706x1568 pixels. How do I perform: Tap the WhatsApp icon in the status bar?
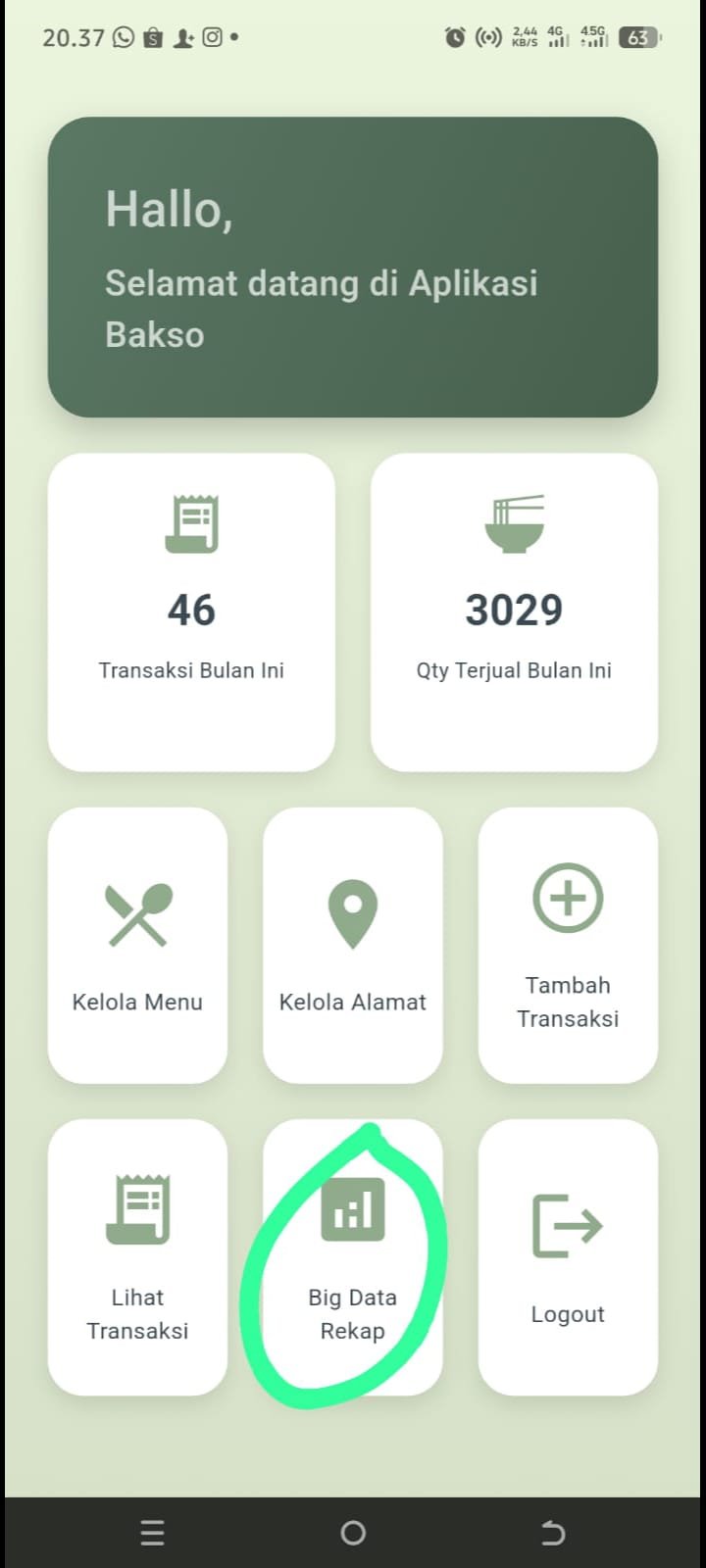pos(123,37)
